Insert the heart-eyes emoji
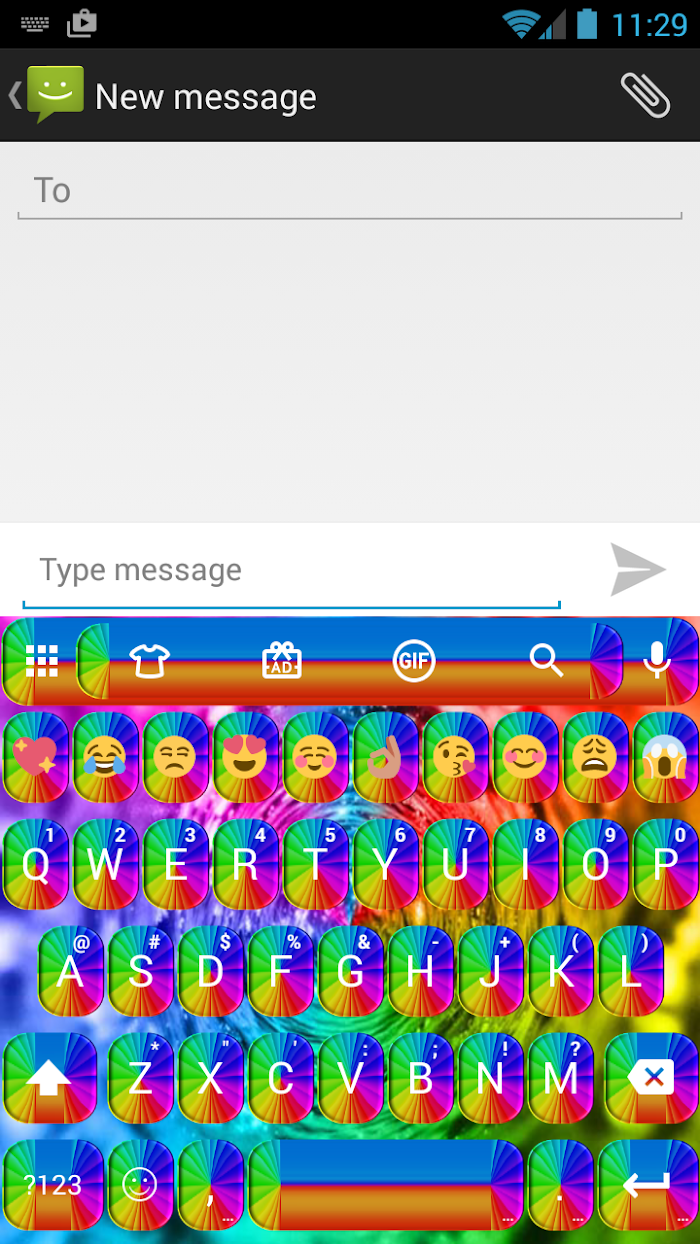The image size is (700, 1244). [245, 758]
